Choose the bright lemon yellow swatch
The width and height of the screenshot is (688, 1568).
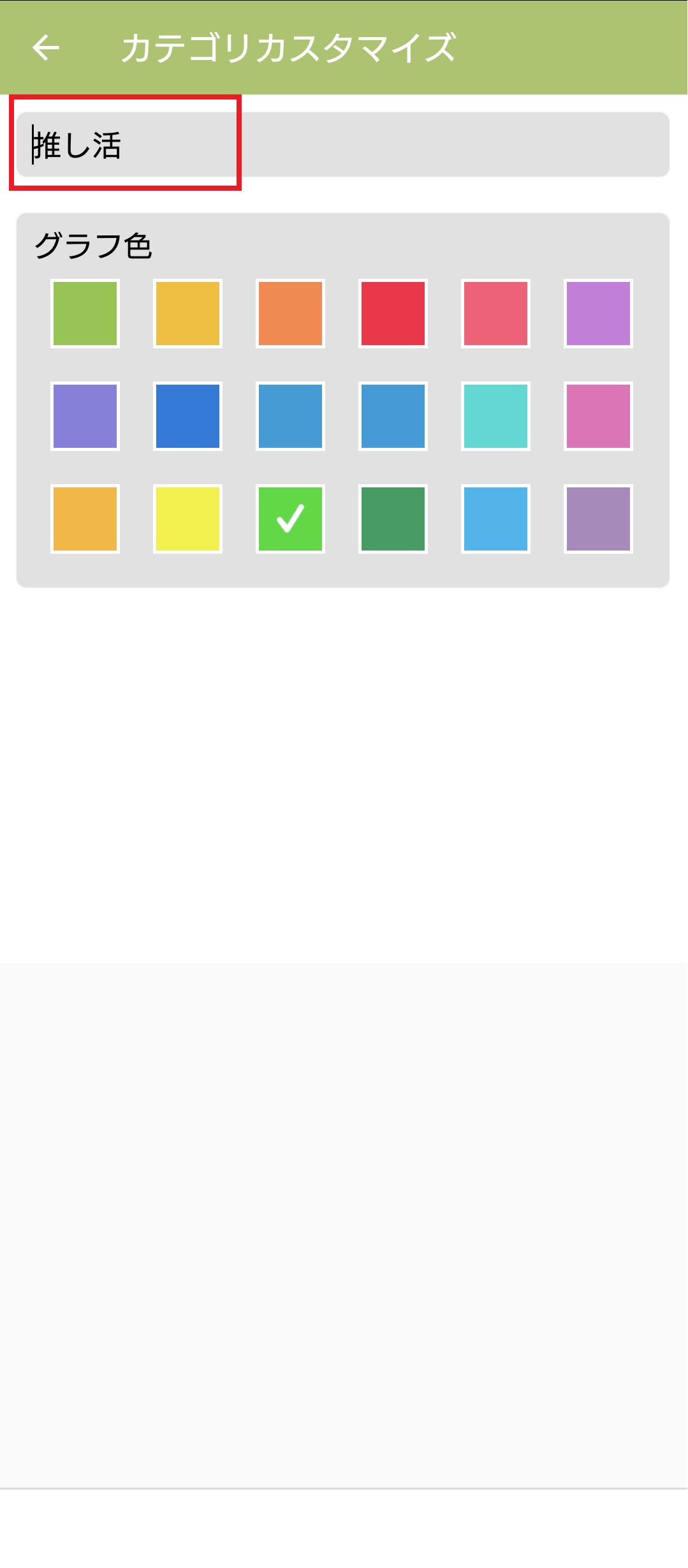click(x=187, y=519)
